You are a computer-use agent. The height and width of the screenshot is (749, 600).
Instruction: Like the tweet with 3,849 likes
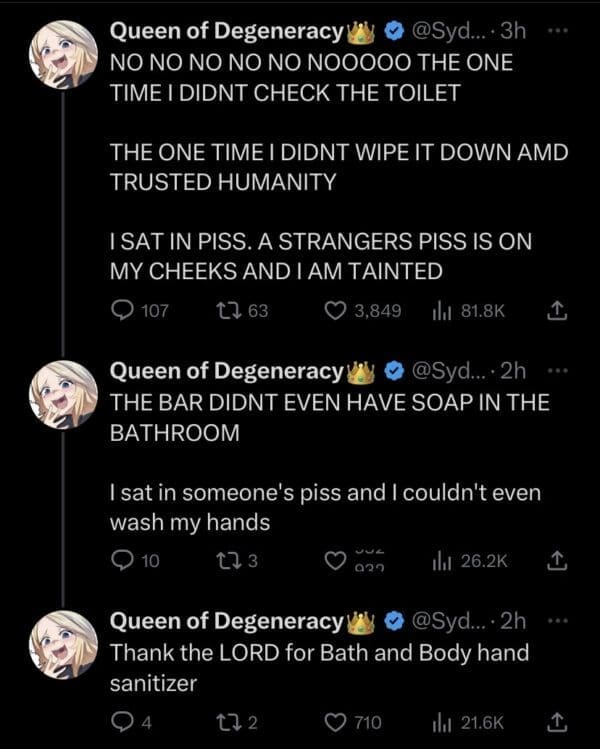337,311
